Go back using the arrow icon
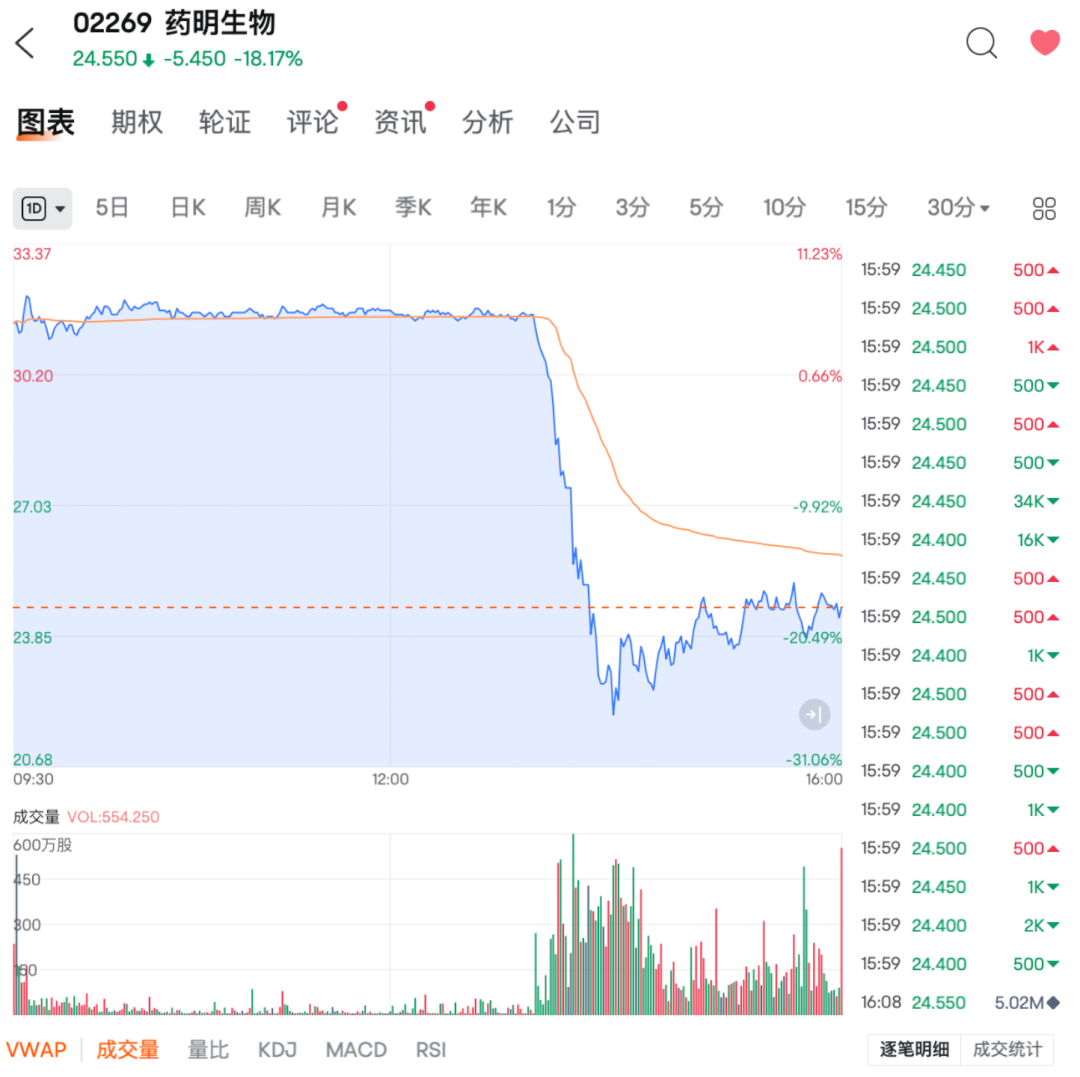 [x=26, y=43]
